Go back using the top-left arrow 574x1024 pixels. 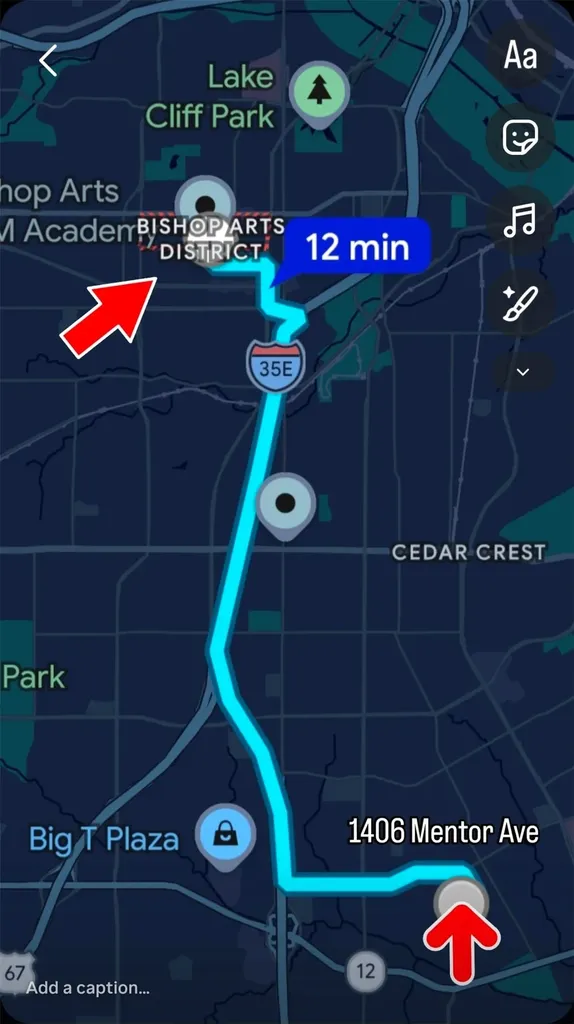[48, 61]
